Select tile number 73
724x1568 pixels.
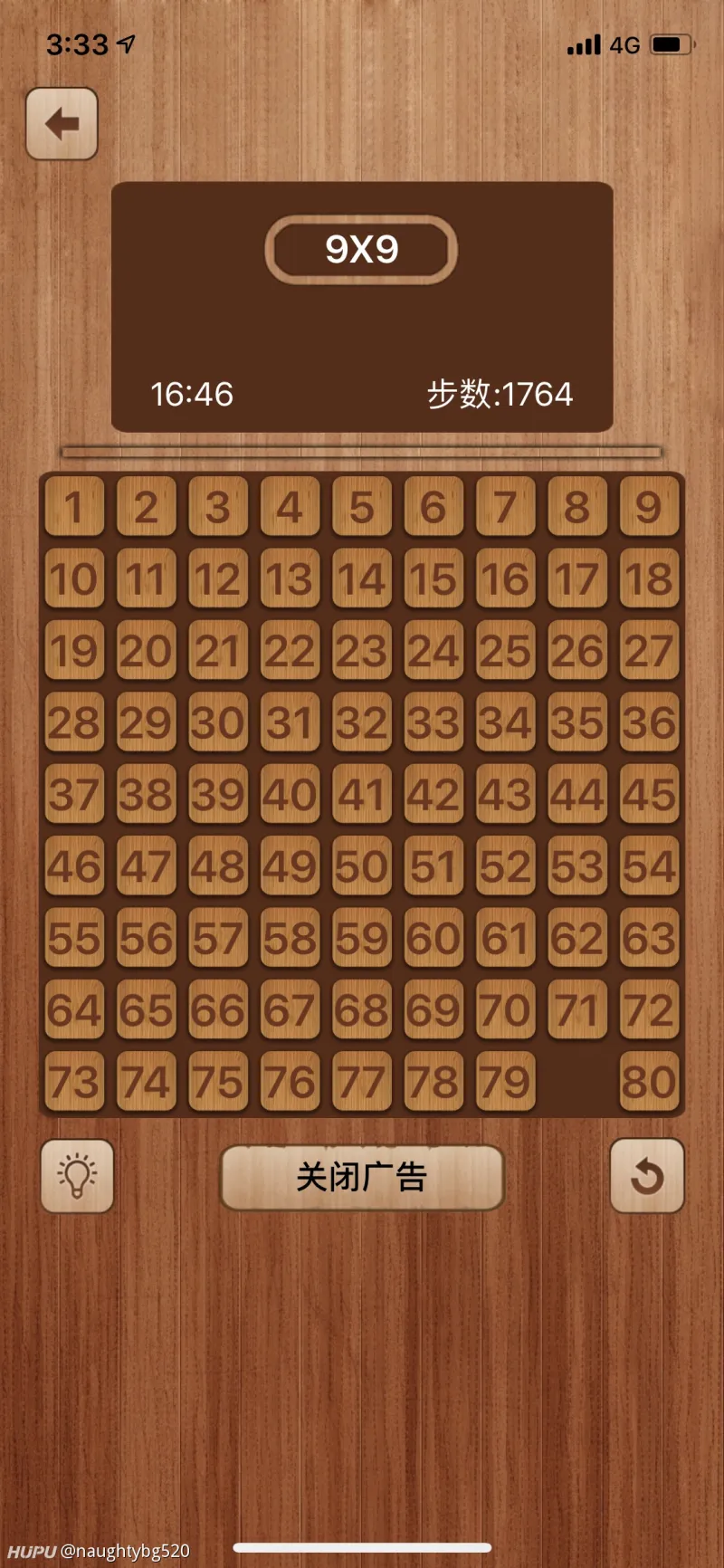coord(74,1081)
